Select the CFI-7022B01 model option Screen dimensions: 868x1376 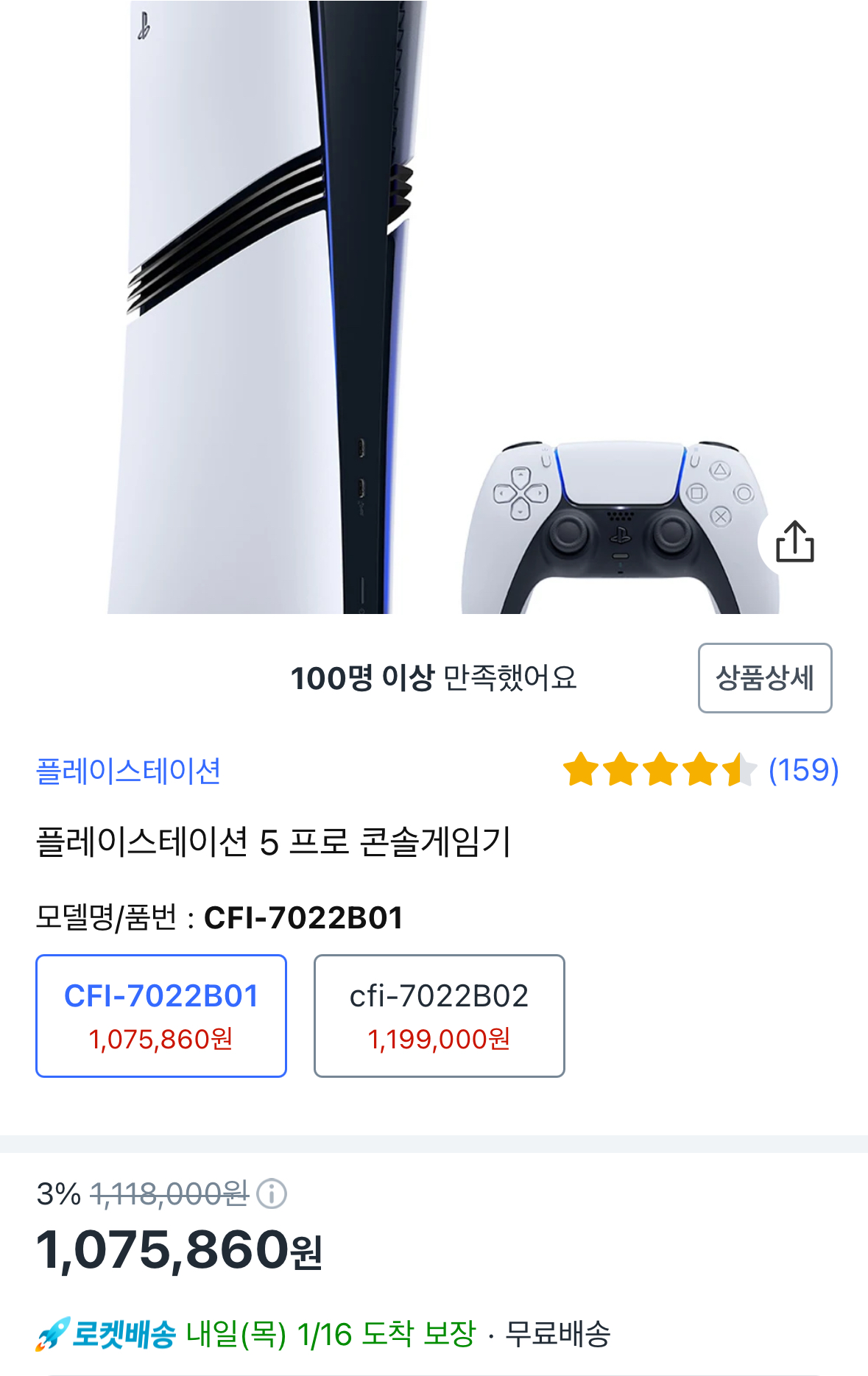coord(161,1015)
